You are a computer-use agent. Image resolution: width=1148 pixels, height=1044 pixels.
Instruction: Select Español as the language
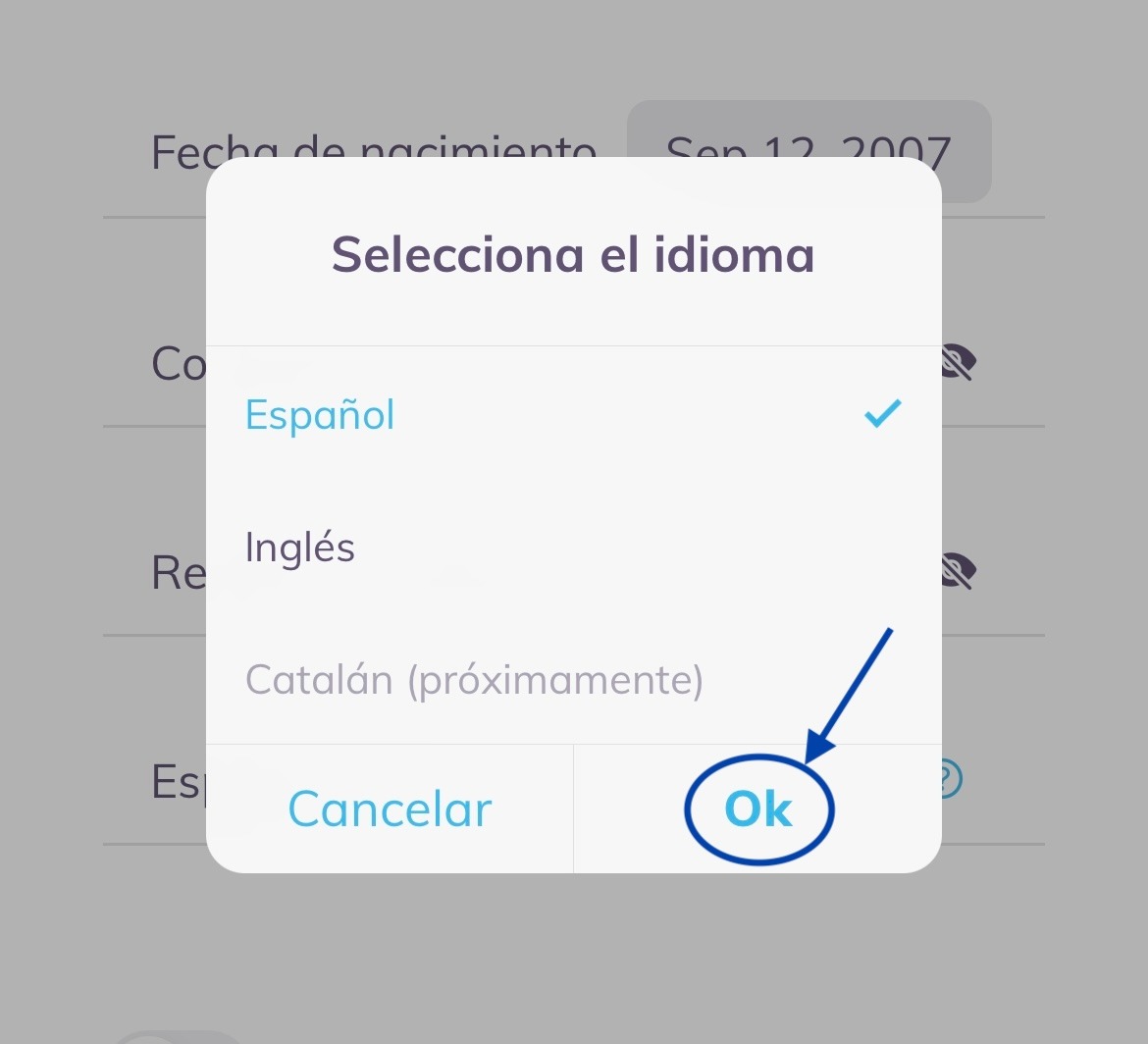click(x=320, y=415)
